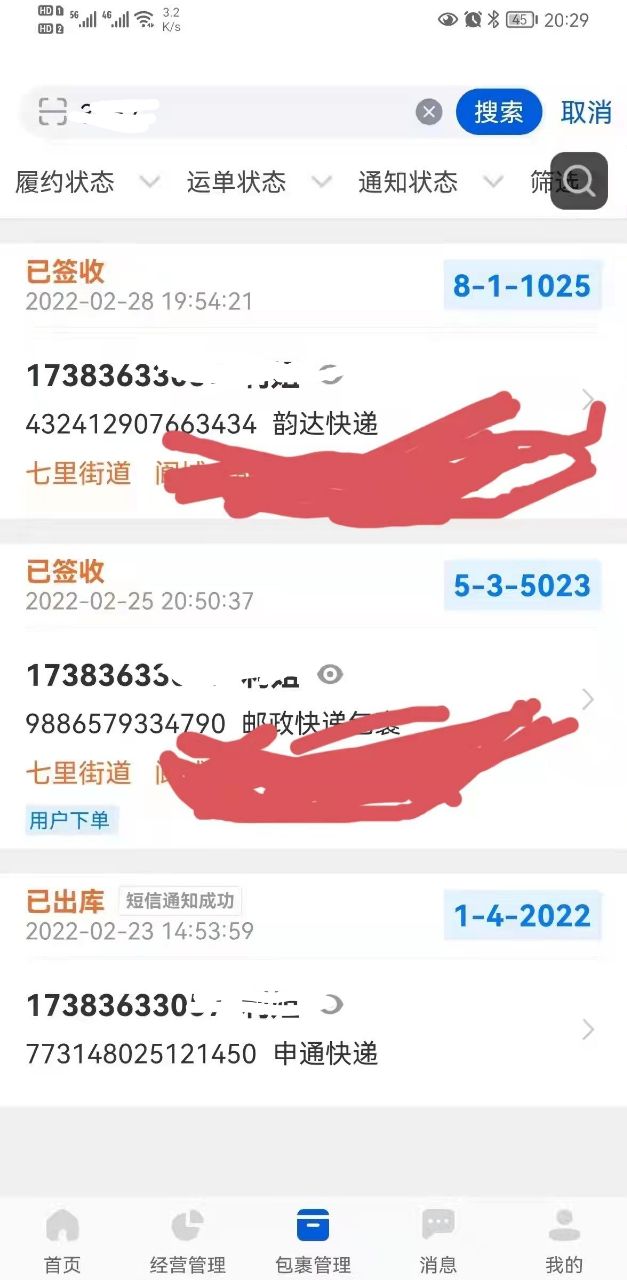Cancel the search with 取消
Screen dimensions: 627x1280
[x=586, y=112]
